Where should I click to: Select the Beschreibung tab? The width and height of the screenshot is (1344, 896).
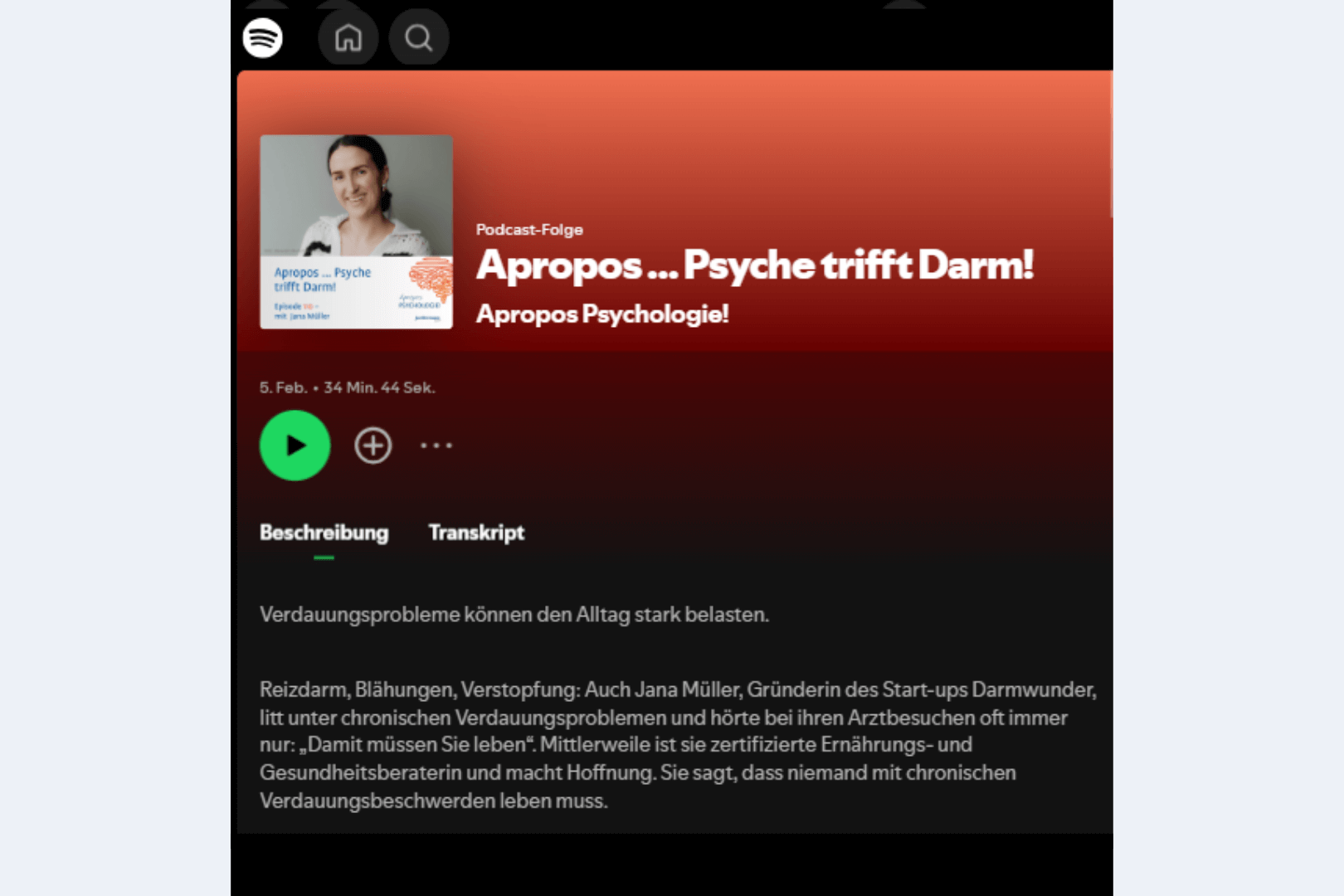point(324,533)
